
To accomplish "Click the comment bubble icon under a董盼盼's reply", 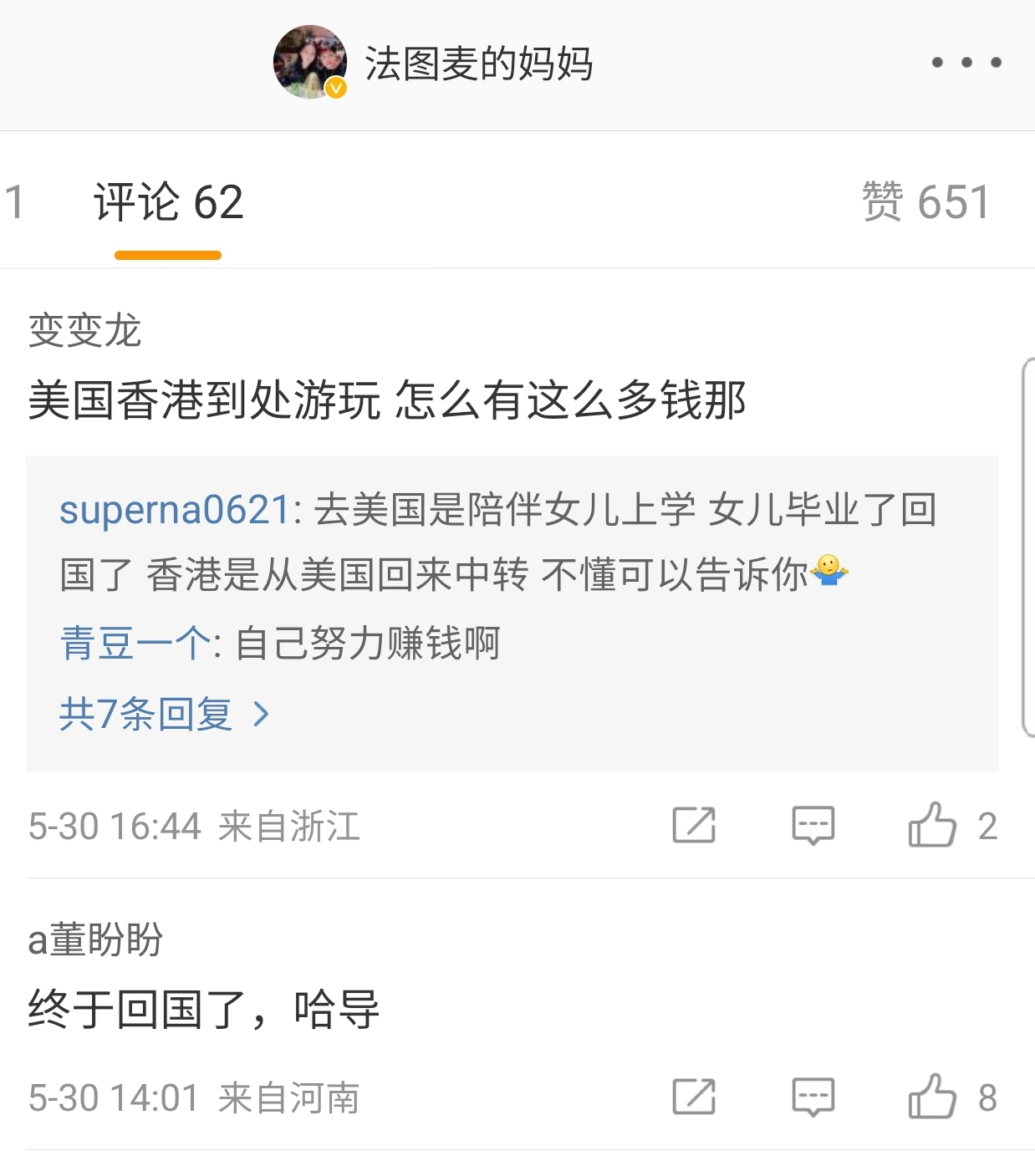I will 813,1095.
